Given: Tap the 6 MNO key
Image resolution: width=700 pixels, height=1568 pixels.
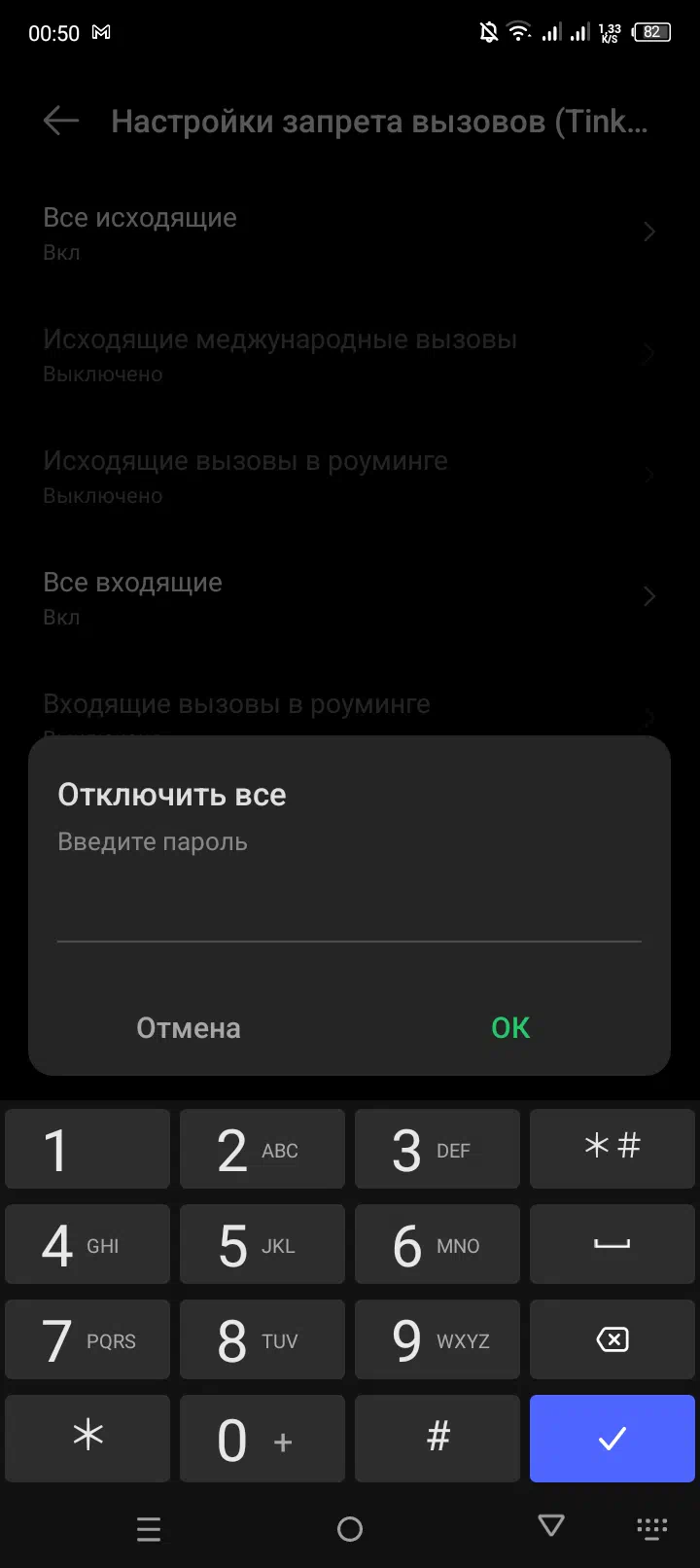Looking at the screenshot, I should [x=437, y=1245].
